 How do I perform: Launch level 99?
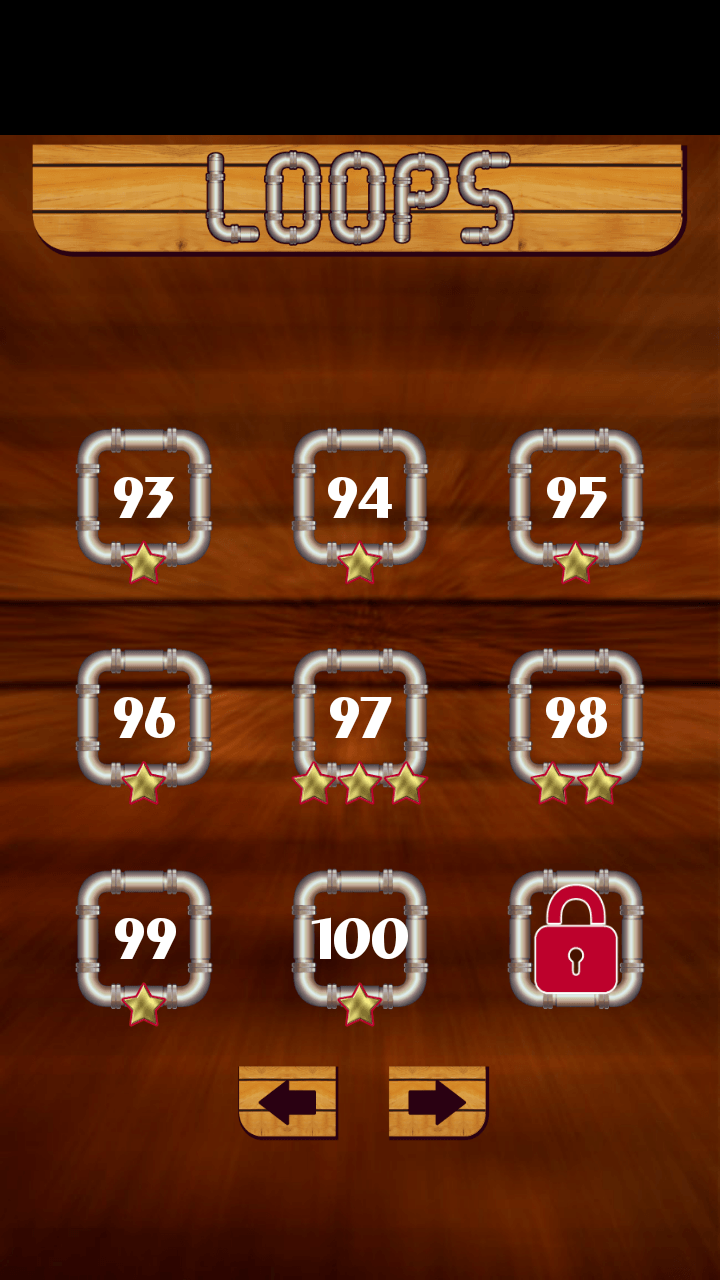point(144,938)
